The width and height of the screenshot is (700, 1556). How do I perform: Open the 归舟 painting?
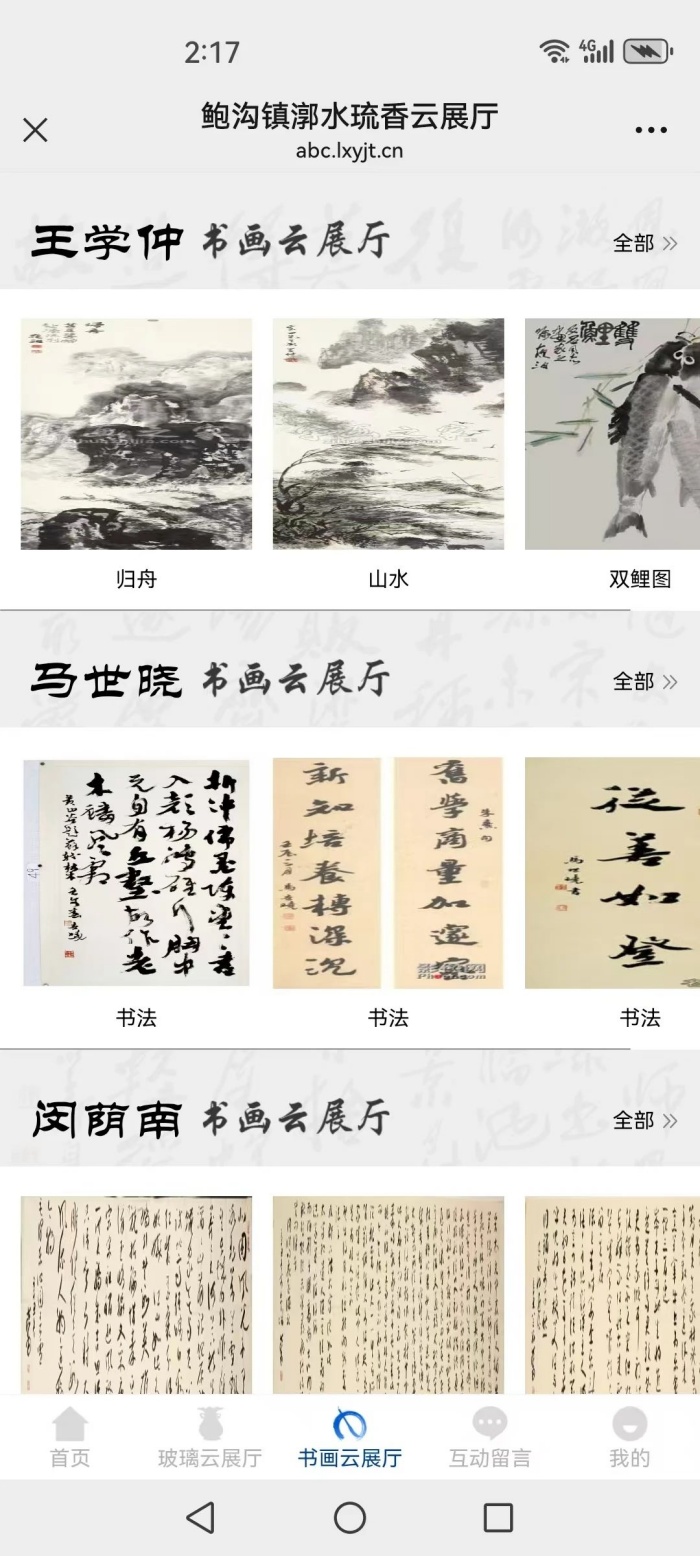click(136, 434)
